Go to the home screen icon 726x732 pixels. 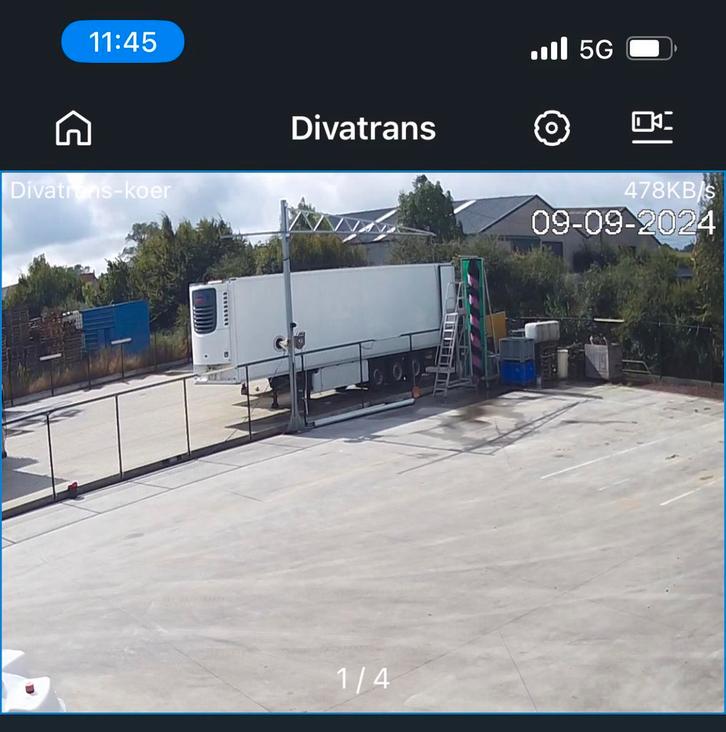73,128
